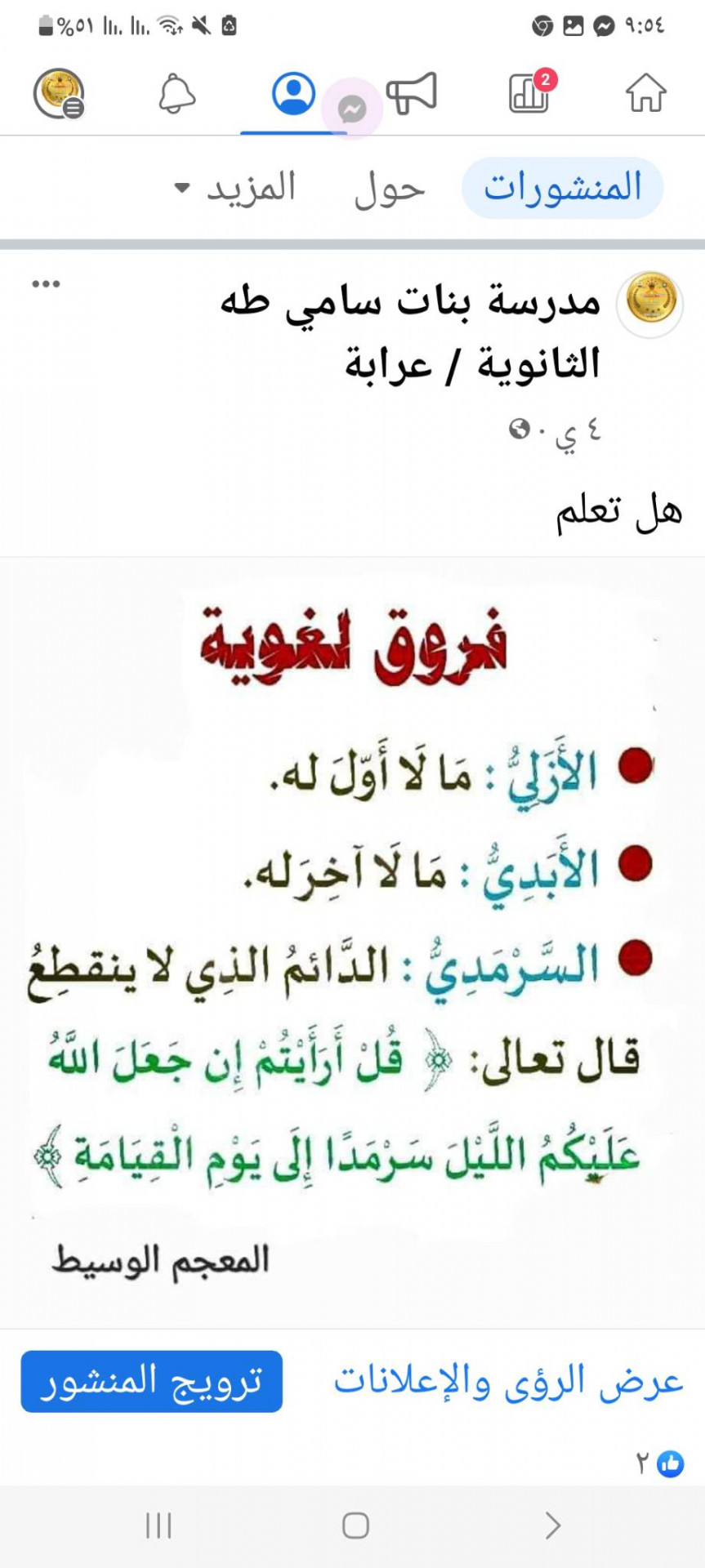
Task: Open the recent apps button
Action: coord(158,1525)
